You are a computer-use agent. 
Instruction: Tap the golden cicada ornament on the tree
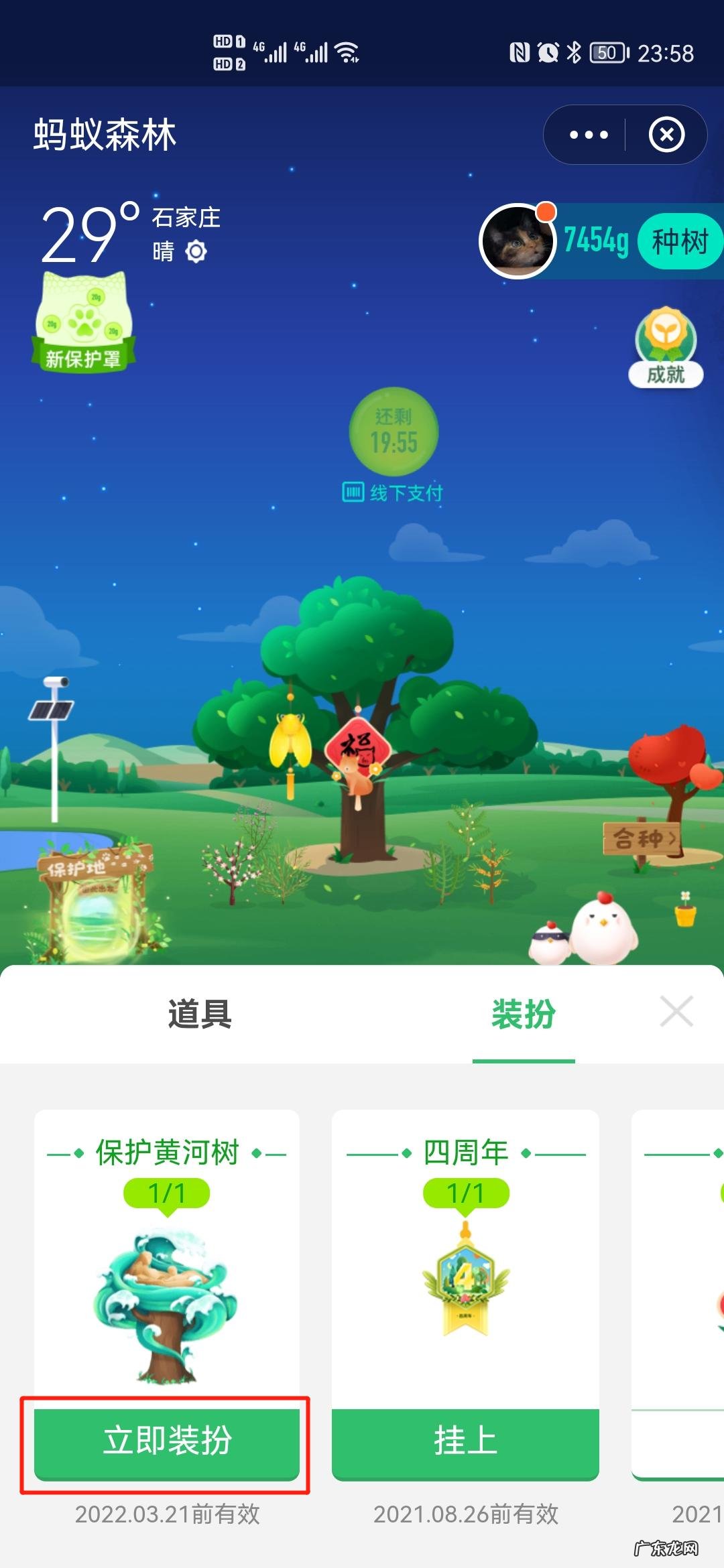[x=290, y=740]
